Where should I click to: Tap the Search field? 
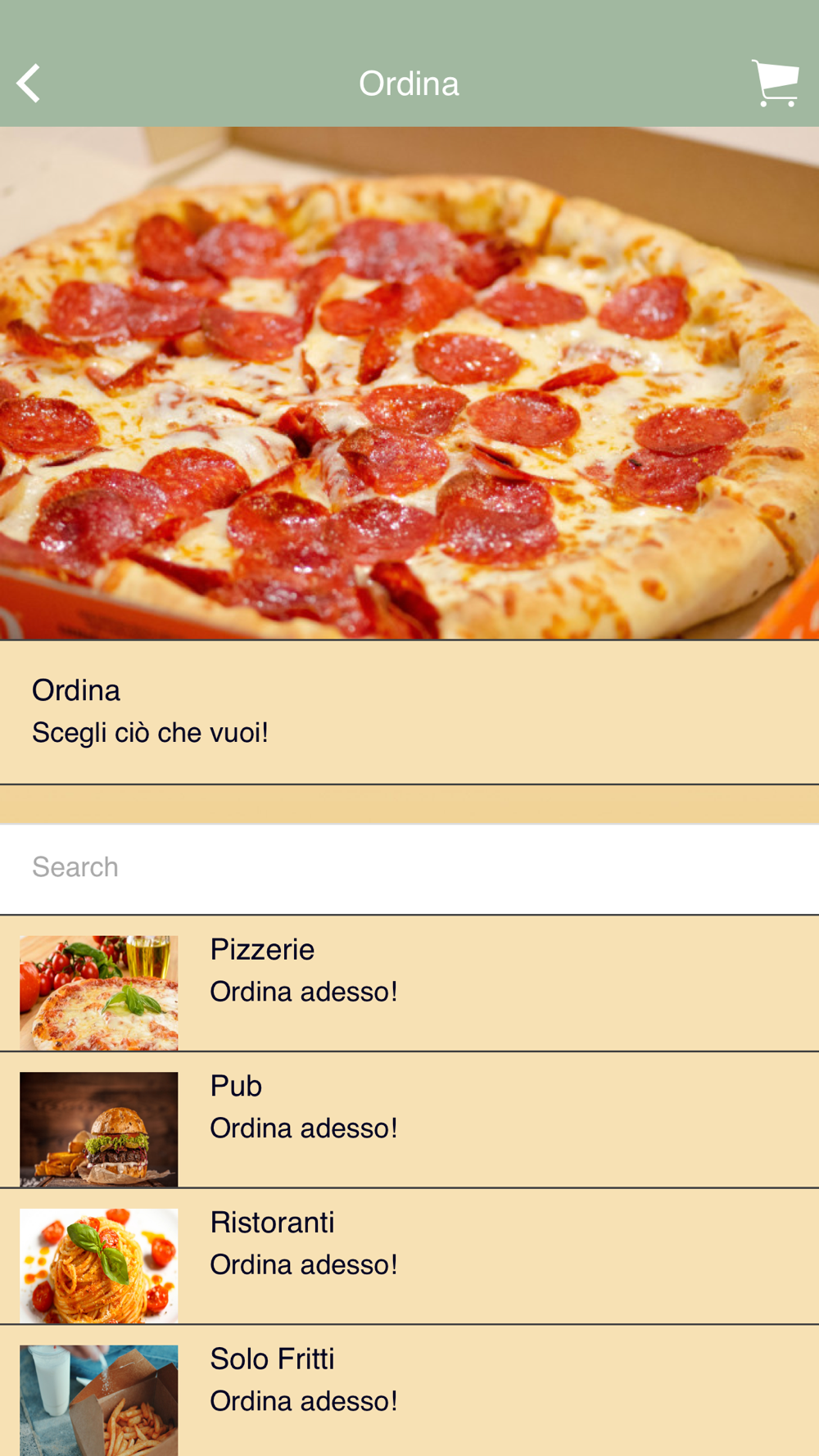pos(409,867)
